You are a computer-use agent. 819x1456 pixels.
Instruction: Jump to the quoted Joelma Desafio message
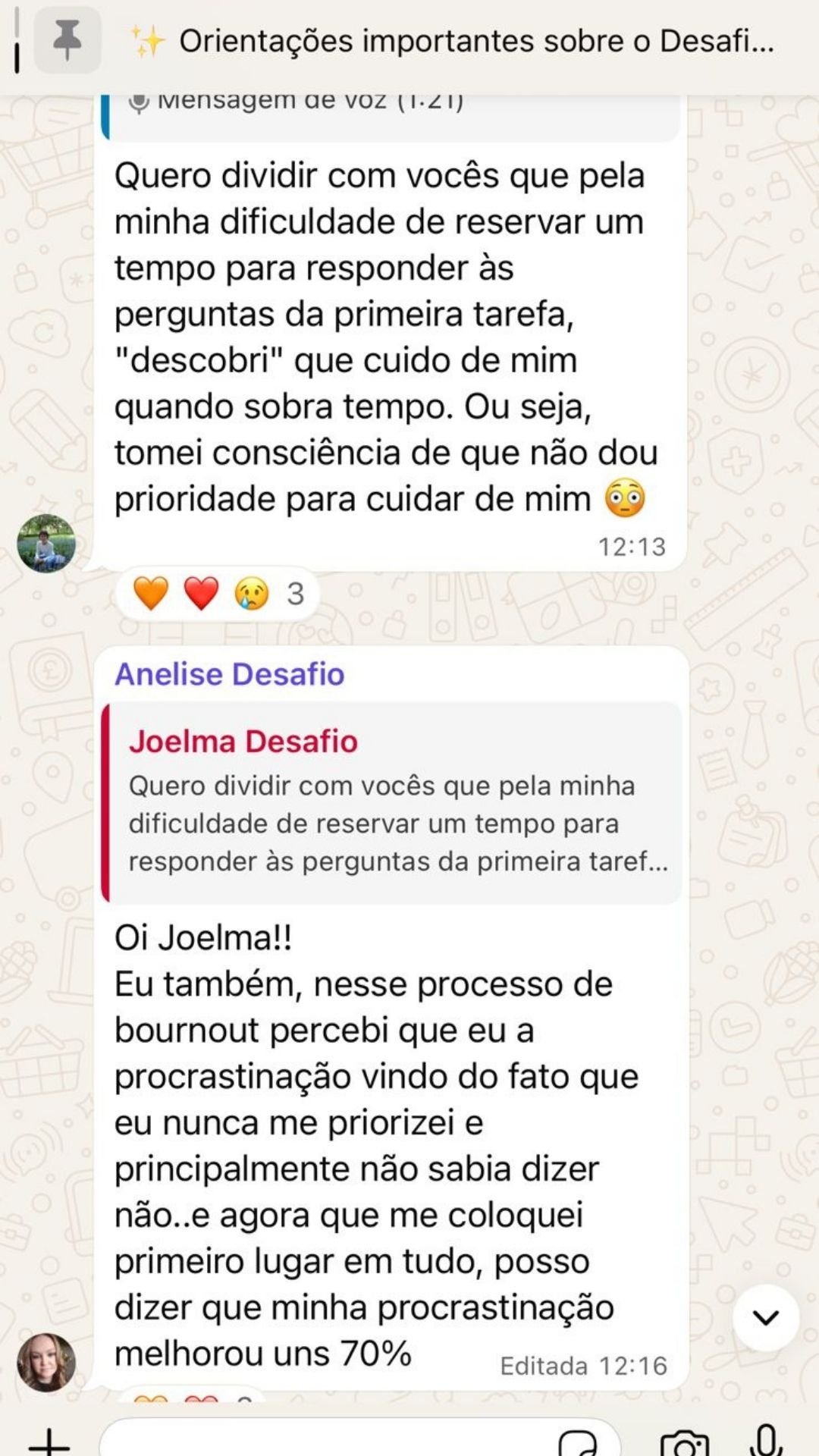pyautogui.click(x=391, y=803)
